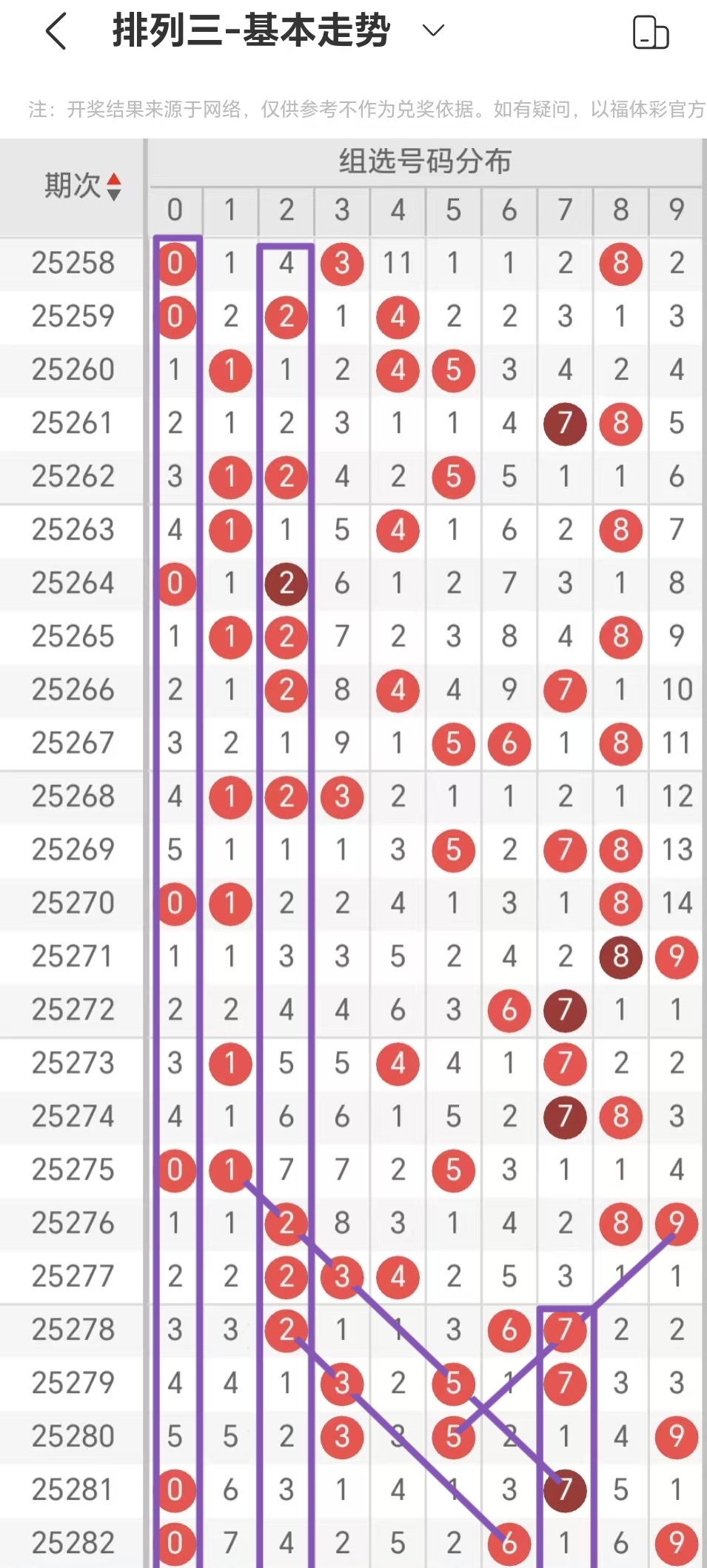Sort draws by the 期次 column arrows

113,187
